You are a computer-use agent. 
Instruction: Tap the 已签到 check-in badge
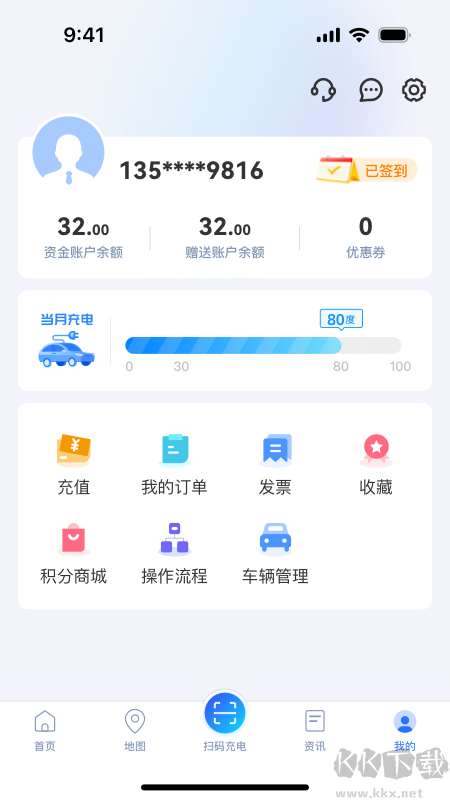tap(367, 170)
